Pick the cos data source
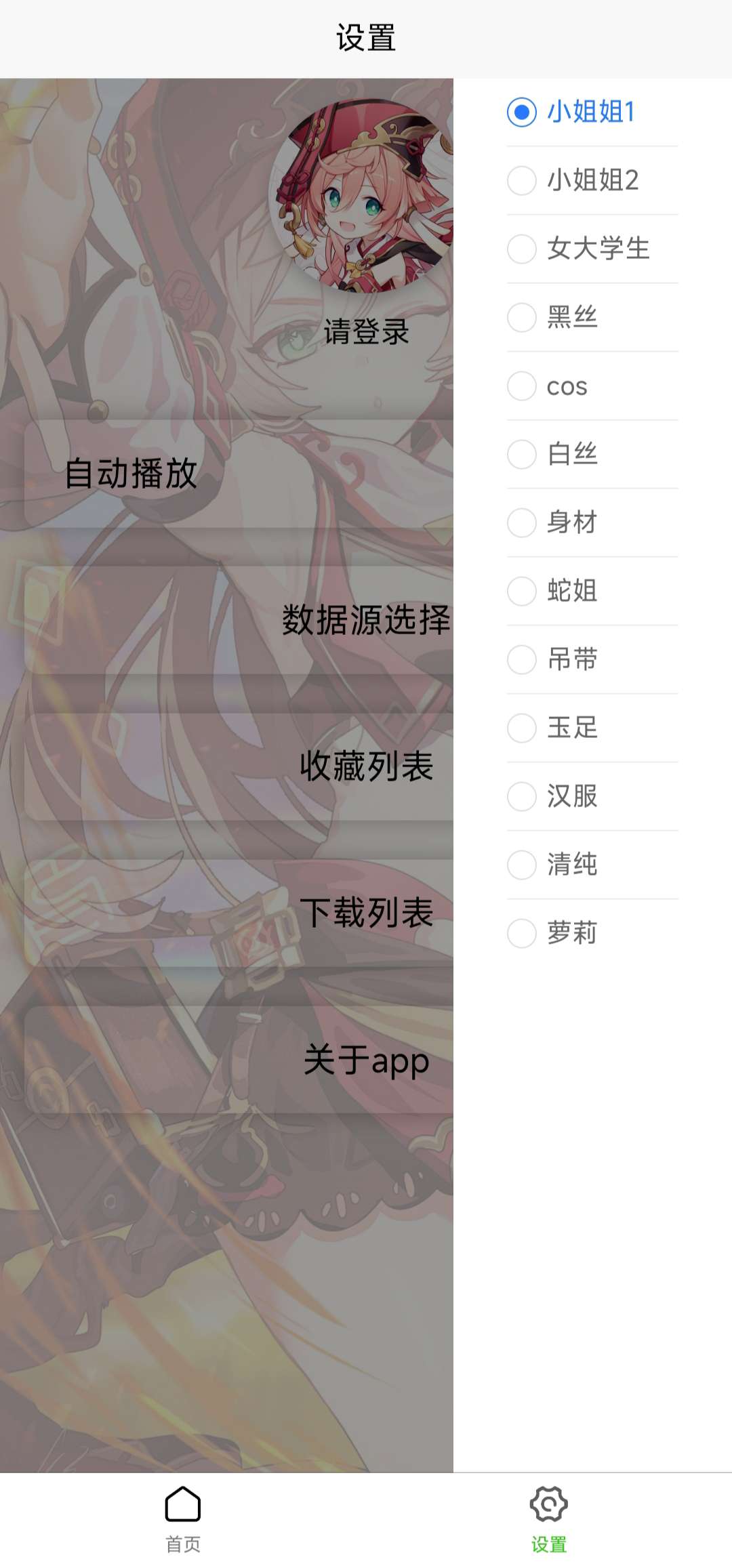The height and width of the screenshot is (1568, 732). (523, 386)
